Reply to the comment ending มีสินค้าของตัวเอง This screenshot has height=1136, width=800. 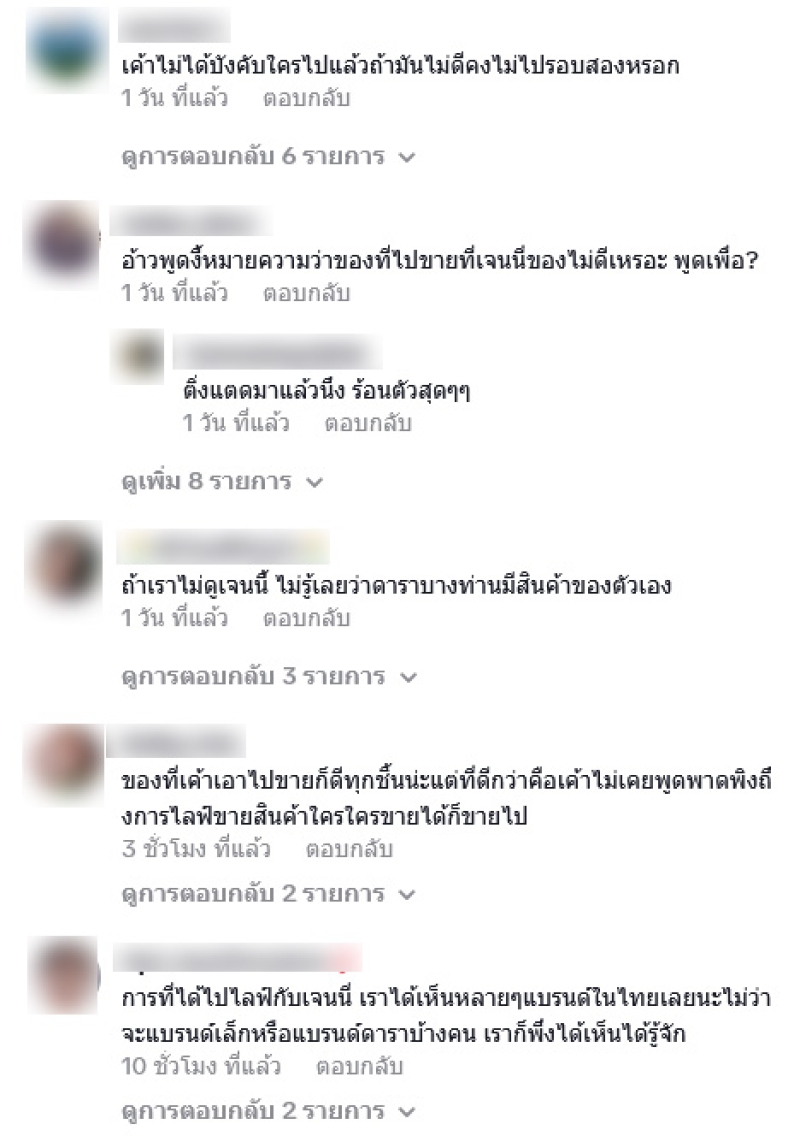306,618
